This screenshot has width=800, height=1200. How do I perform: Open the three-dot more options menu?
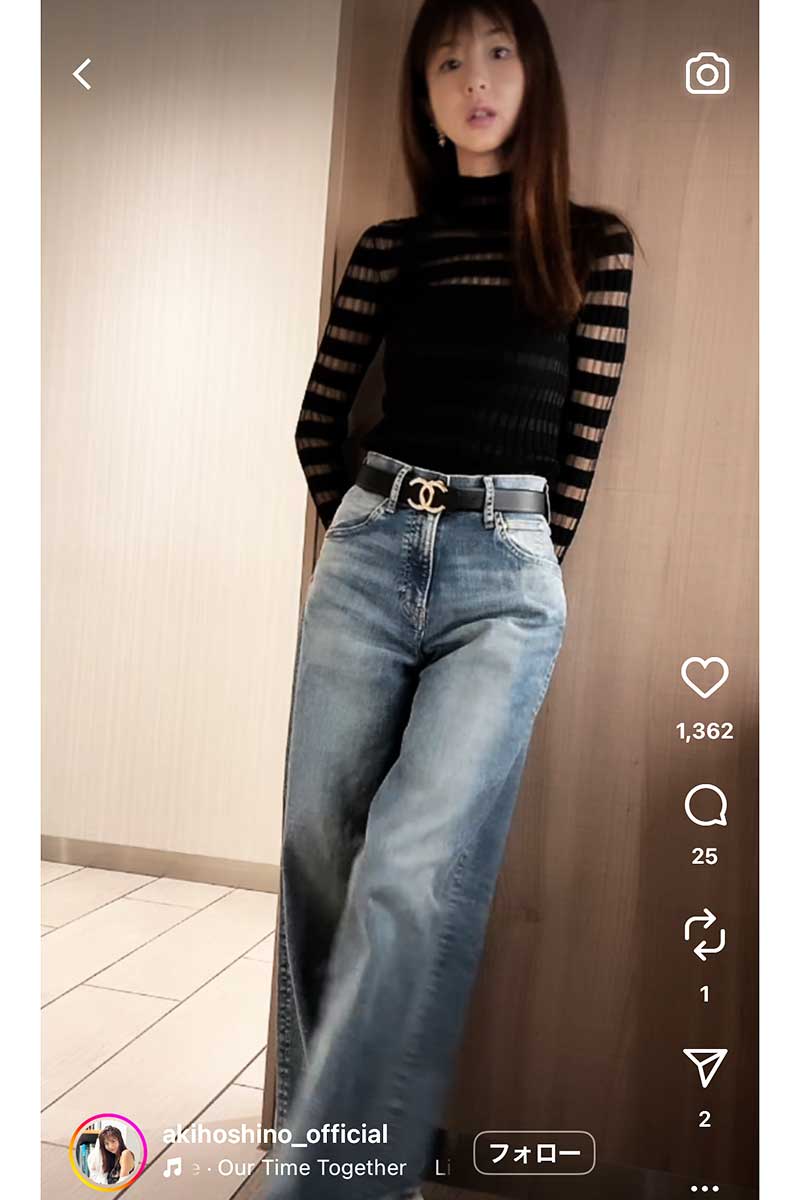coord(705,1189)
